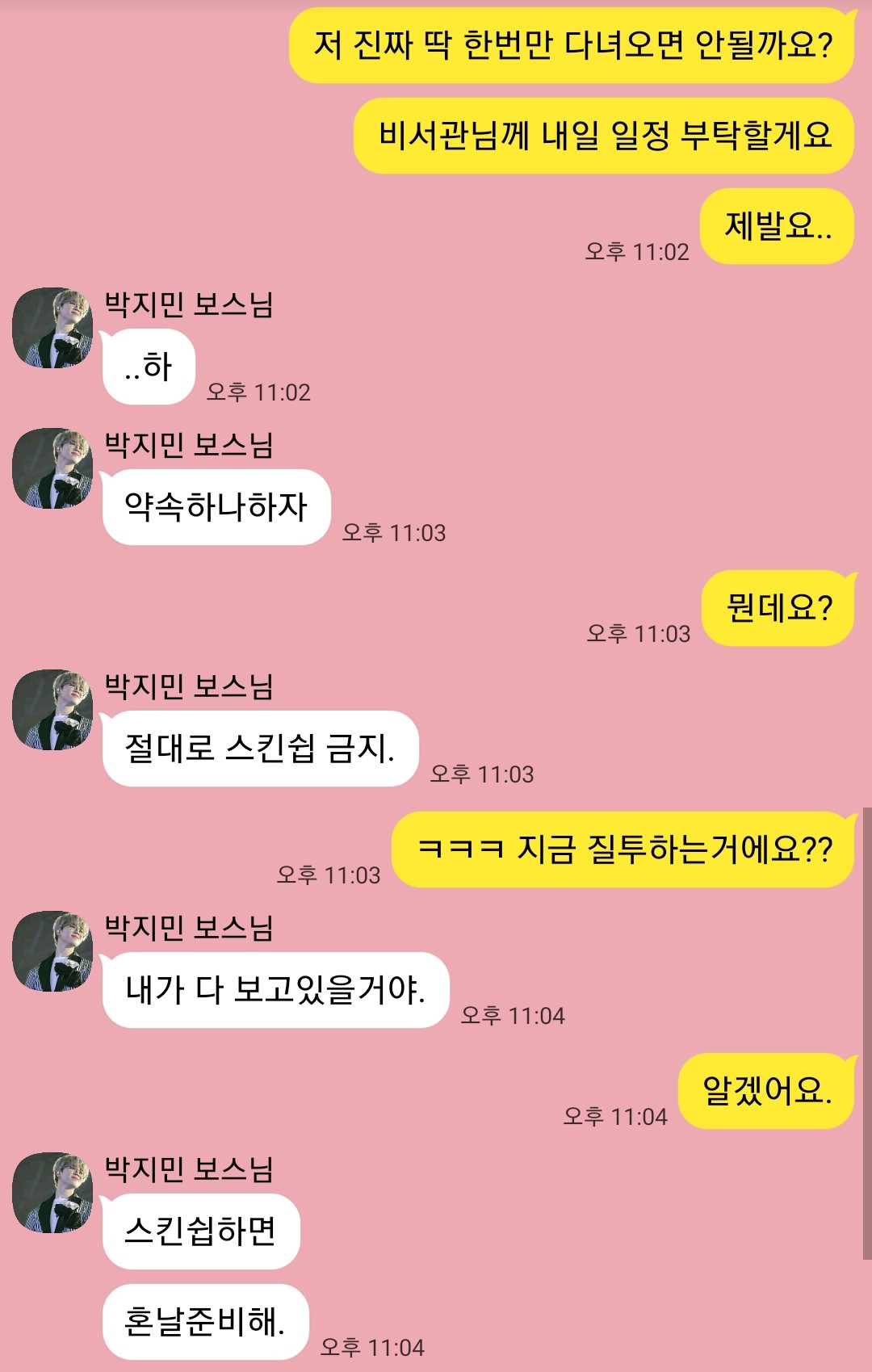Viewport: 872px width, 1372px height.
Task: Open profile image by '내가 다 보고있을거야.' message
Action: 52,951
